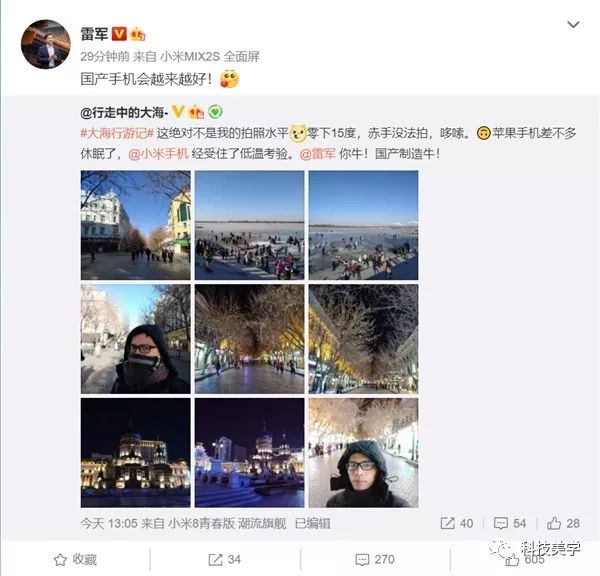
Task: Open the #大海行游记# hashtag topic
Action: (x=116, y=133)
